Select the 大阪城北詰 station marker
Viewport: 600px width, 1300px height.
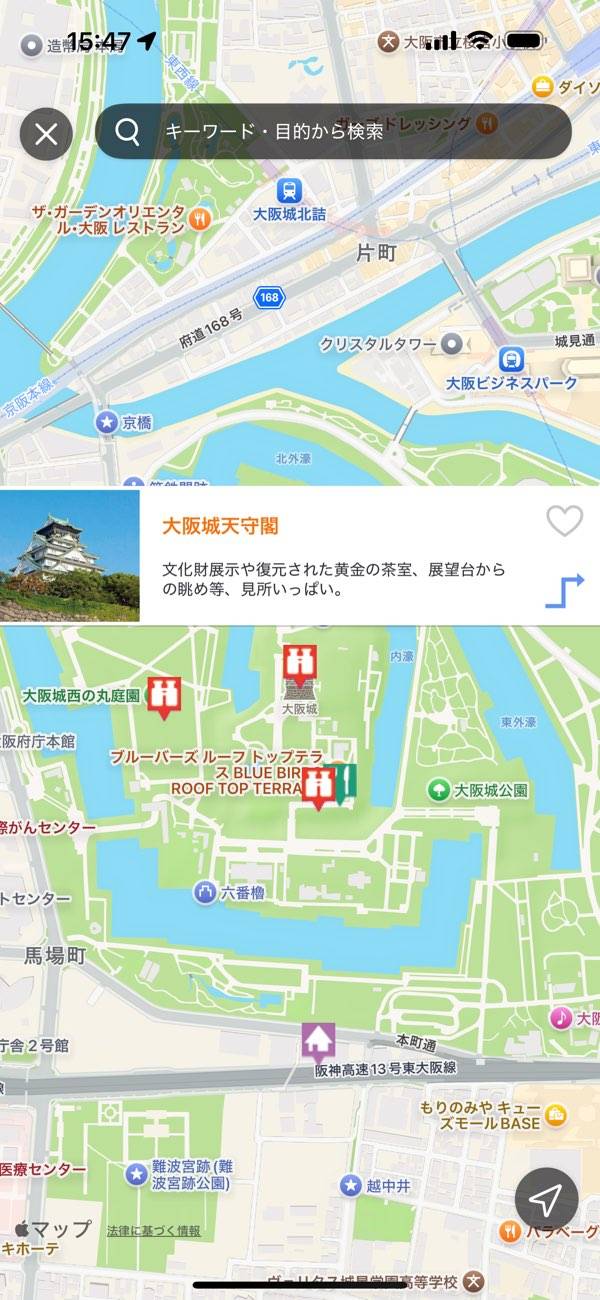(289, 189)
